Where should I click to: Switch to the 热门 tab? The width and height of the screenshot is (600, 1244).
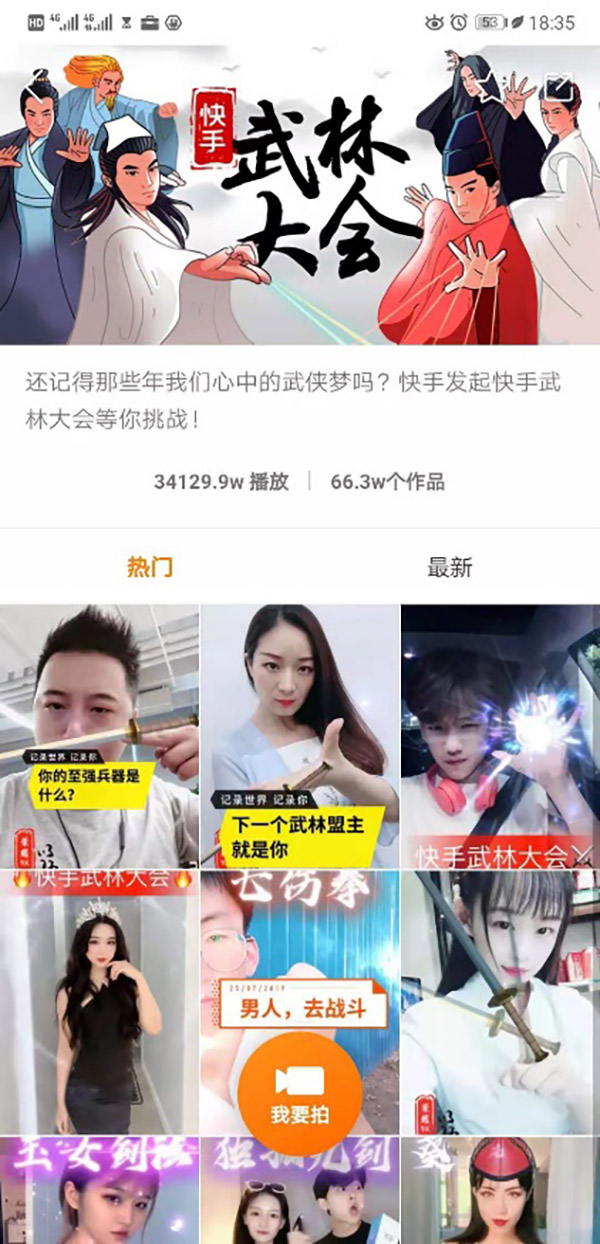[x=150, y=567]
